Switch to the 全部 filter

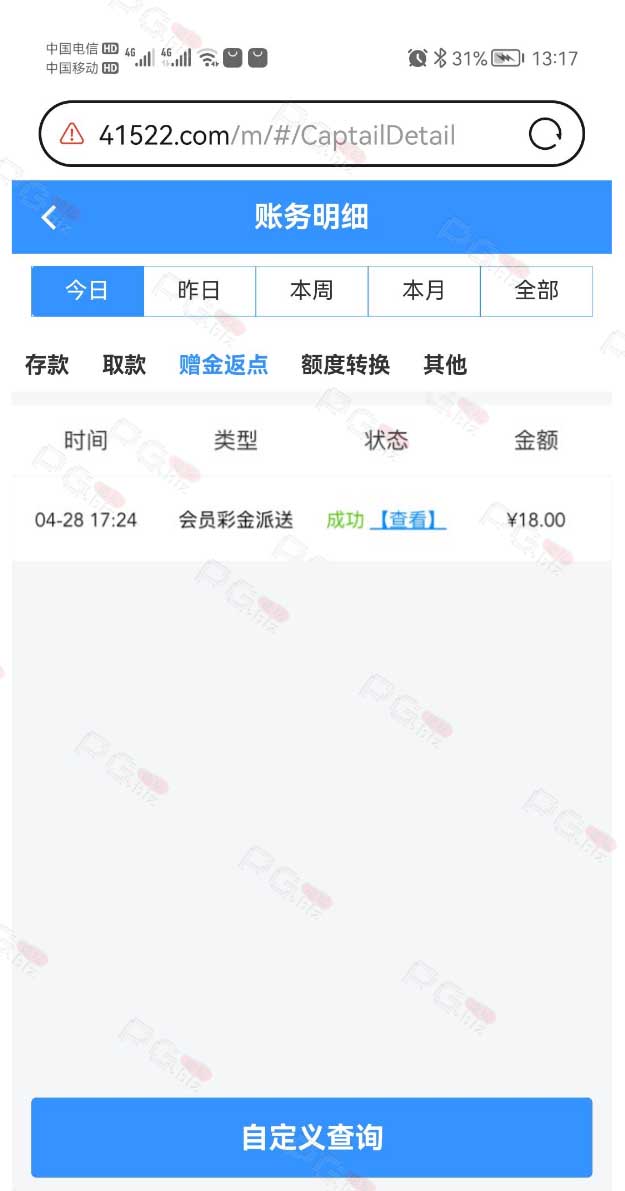[537, 291]
